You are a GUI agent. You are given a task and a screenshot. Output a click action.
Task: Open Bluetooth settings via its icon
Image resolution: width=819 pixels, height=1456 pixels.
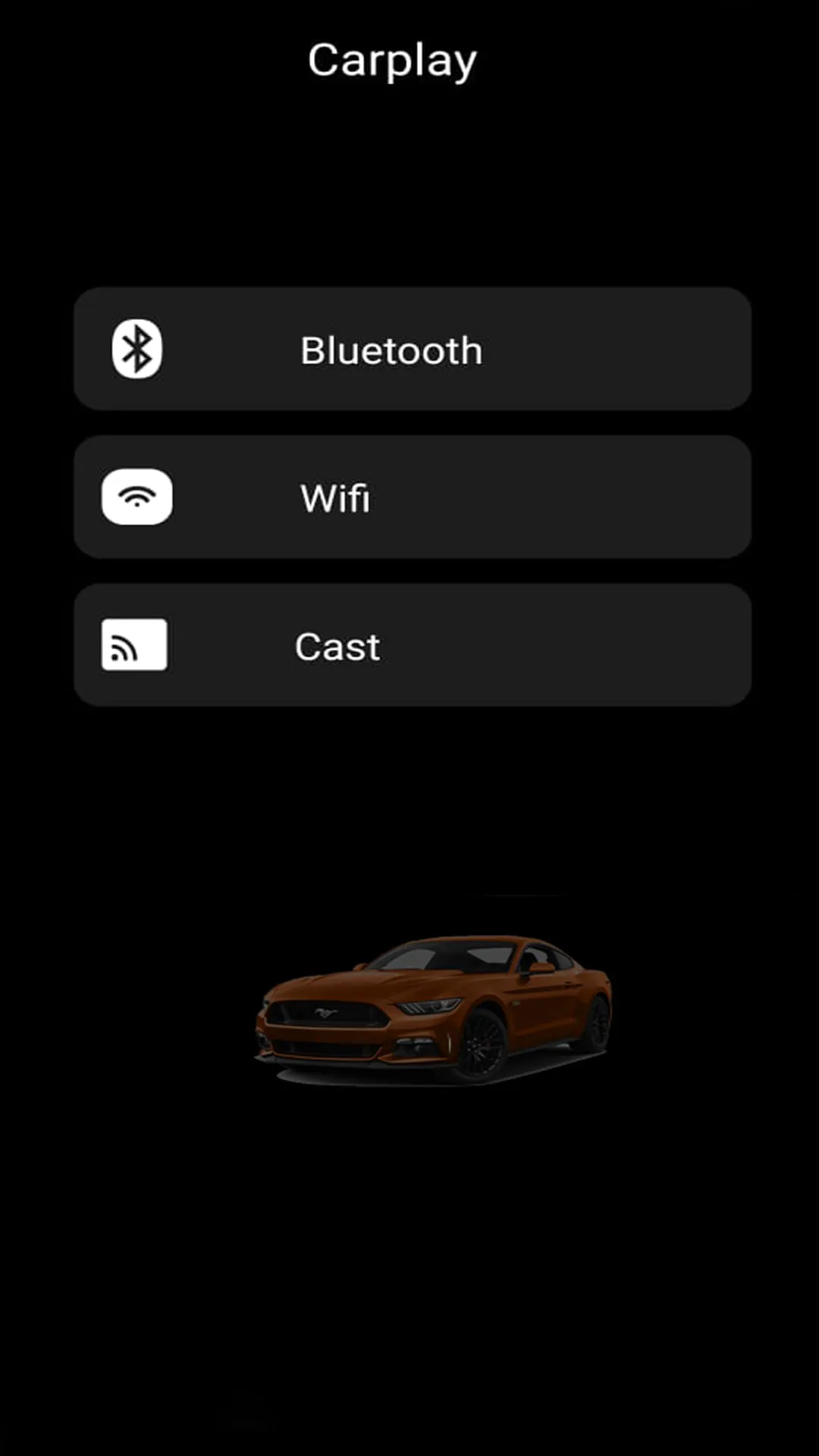(137, 348)
